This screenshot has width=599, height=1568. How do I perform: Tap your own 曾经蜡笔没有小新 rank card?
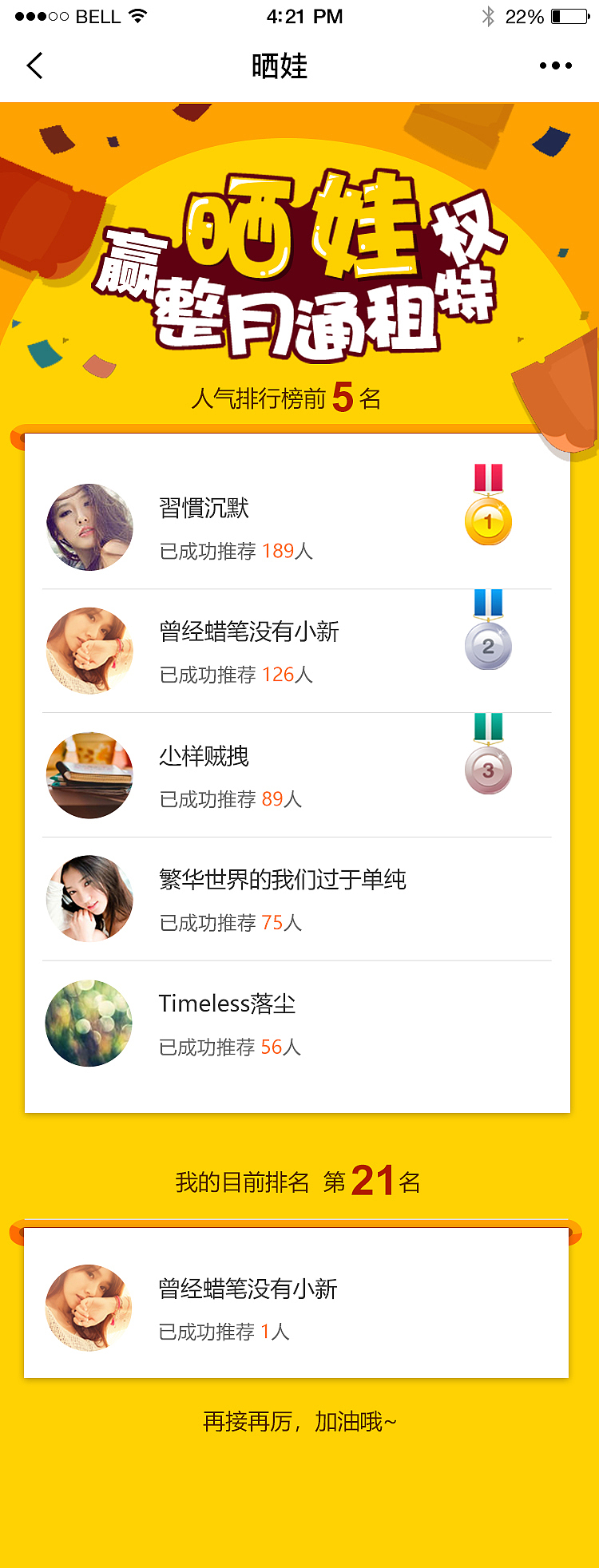299,1301
